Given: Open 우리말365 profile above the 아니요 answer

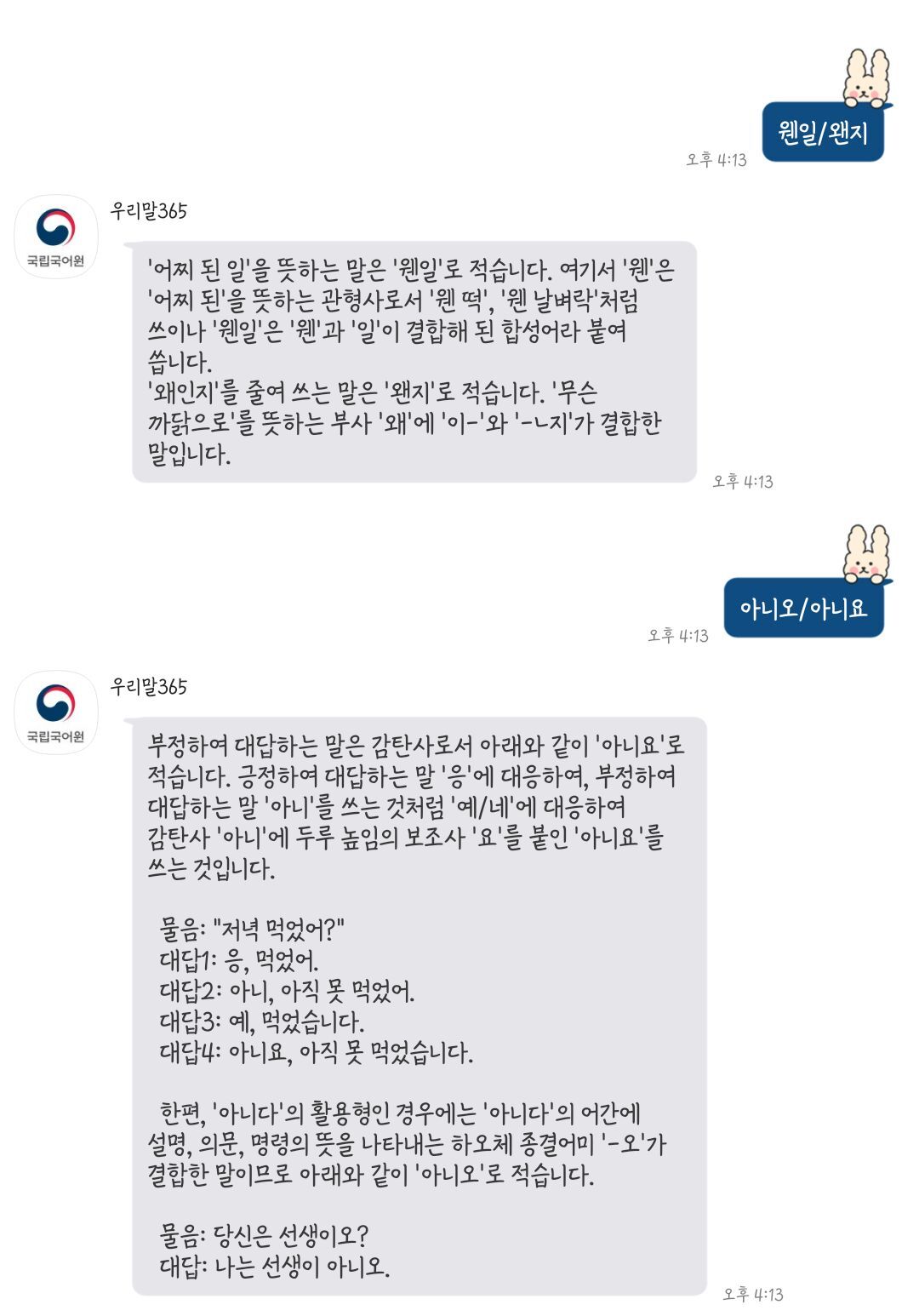Looking at the screenshot, I should (x=56, y=712).
